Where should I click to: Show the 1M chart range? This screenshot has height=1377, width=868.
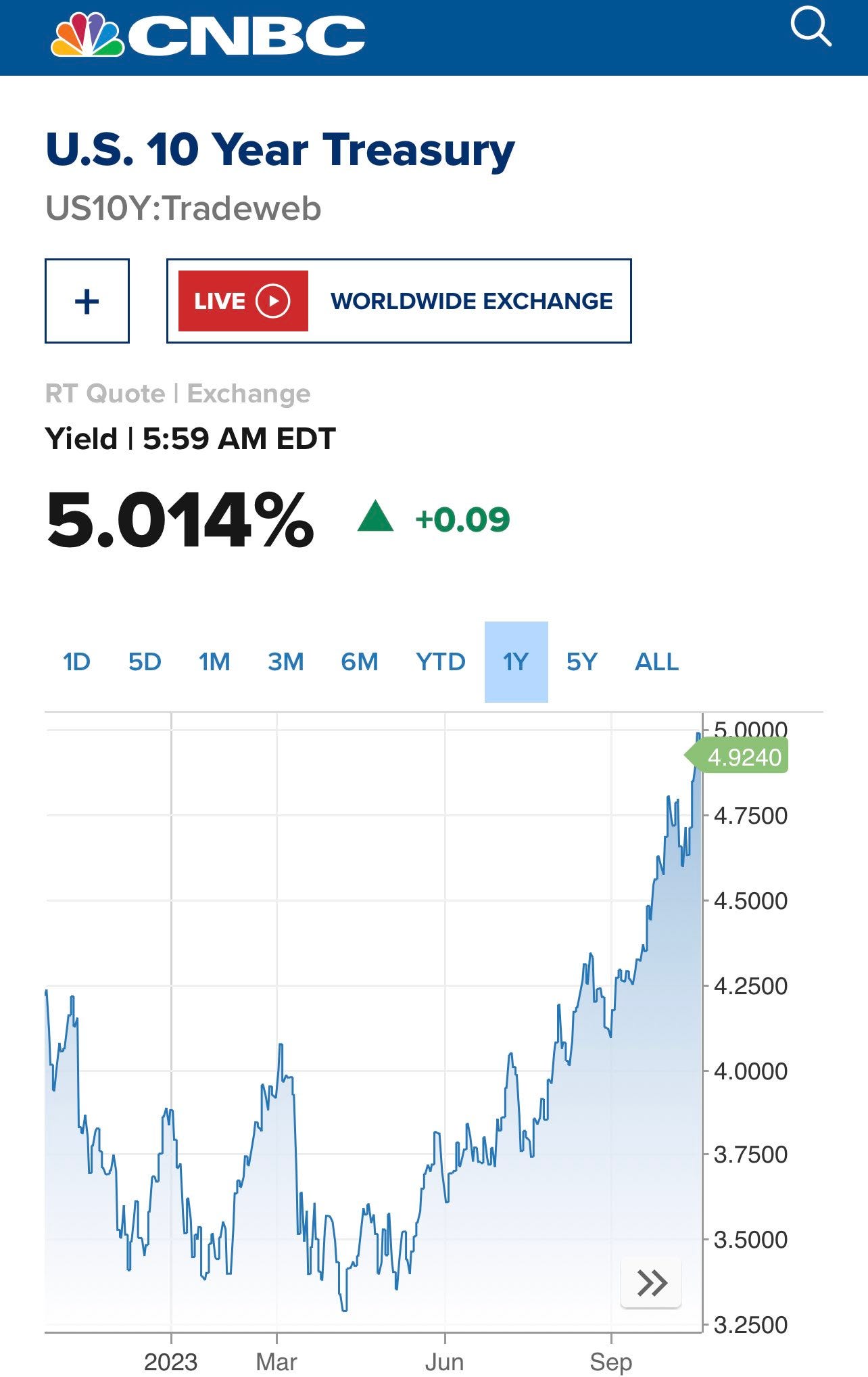tap(214, 662)
